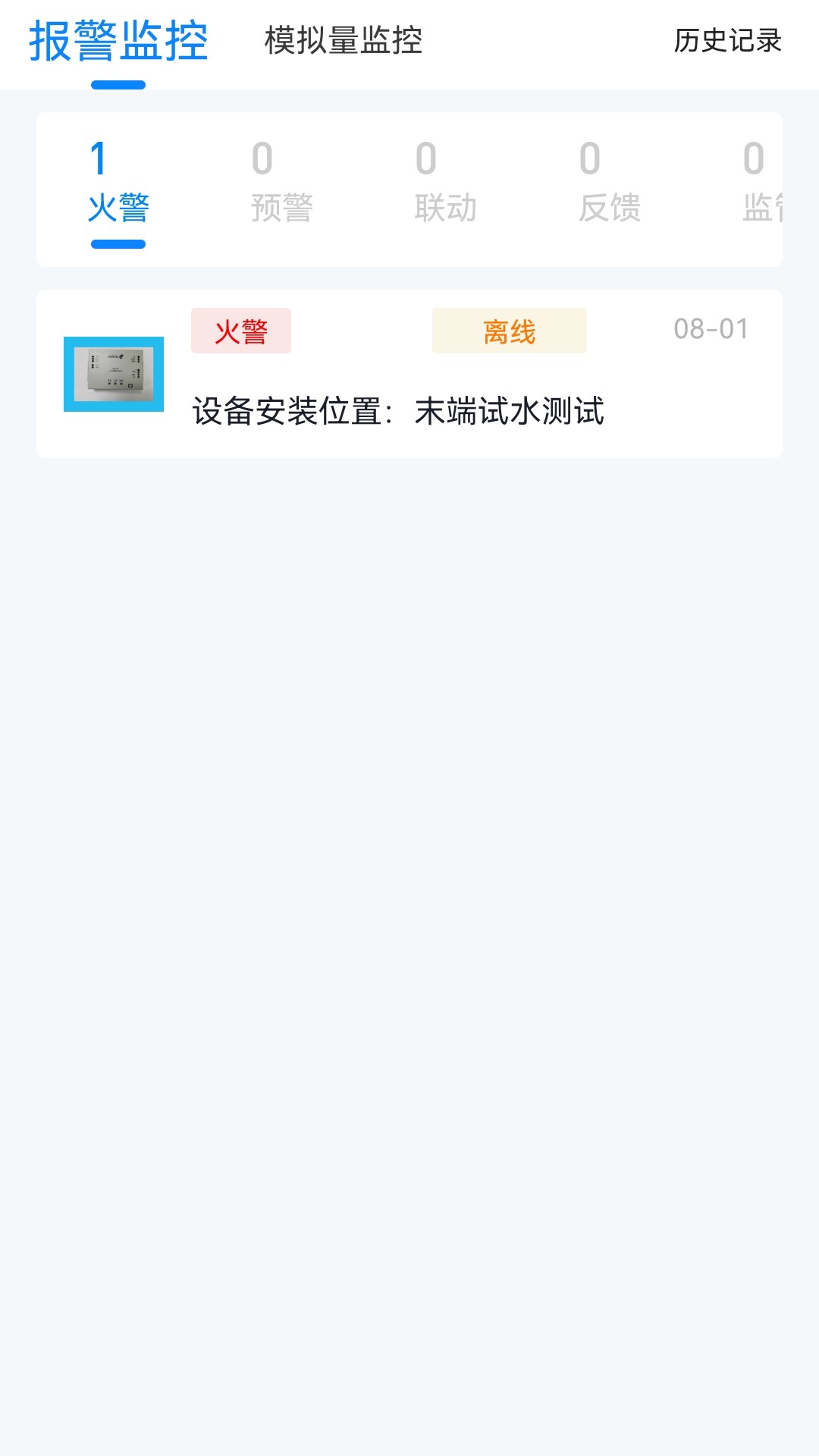The height and width of the screenshot is (1456, 819).
Task: Click the red 火警 status badge
Action: click(x=240, y=331)
